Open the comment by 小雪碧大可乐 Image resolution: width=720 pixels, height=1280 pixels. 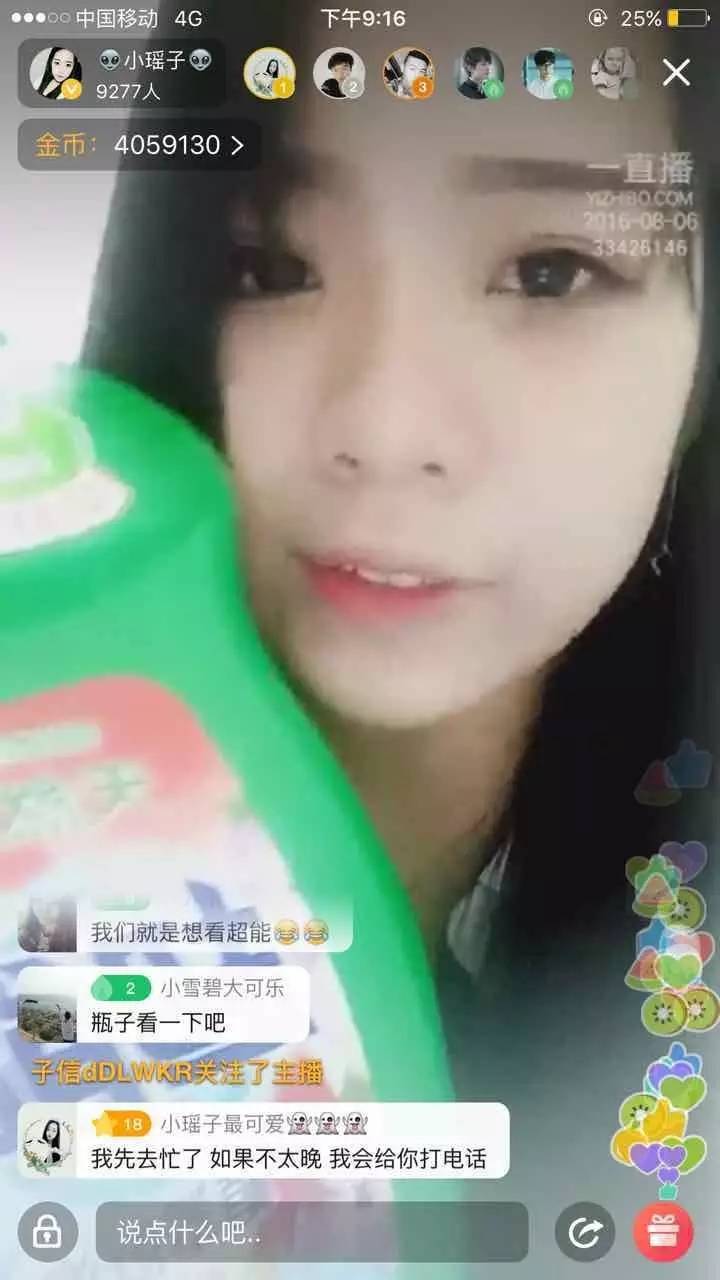[x=190, y=1006]
